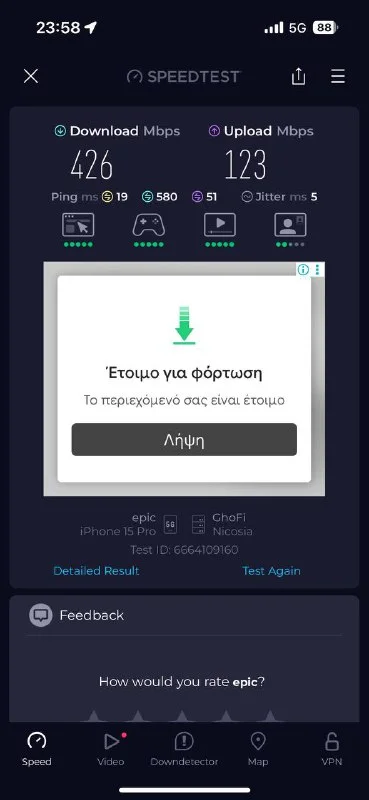
Task: Select the Speed tab
Action: [37, 749]
